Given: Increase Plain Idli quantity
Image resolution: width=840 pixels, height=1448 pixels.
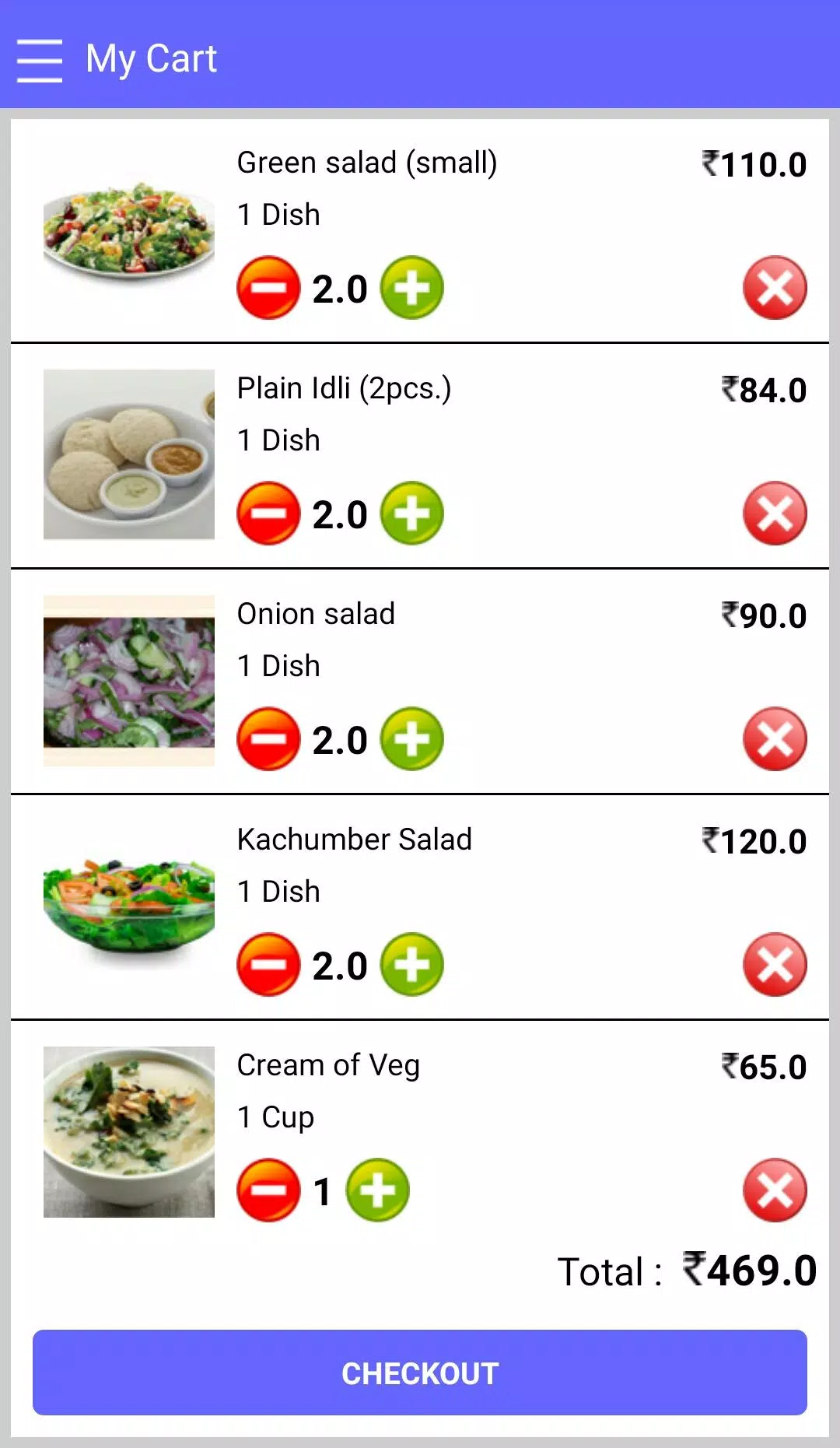Looking at the screenshot, I should click(412, 514).
